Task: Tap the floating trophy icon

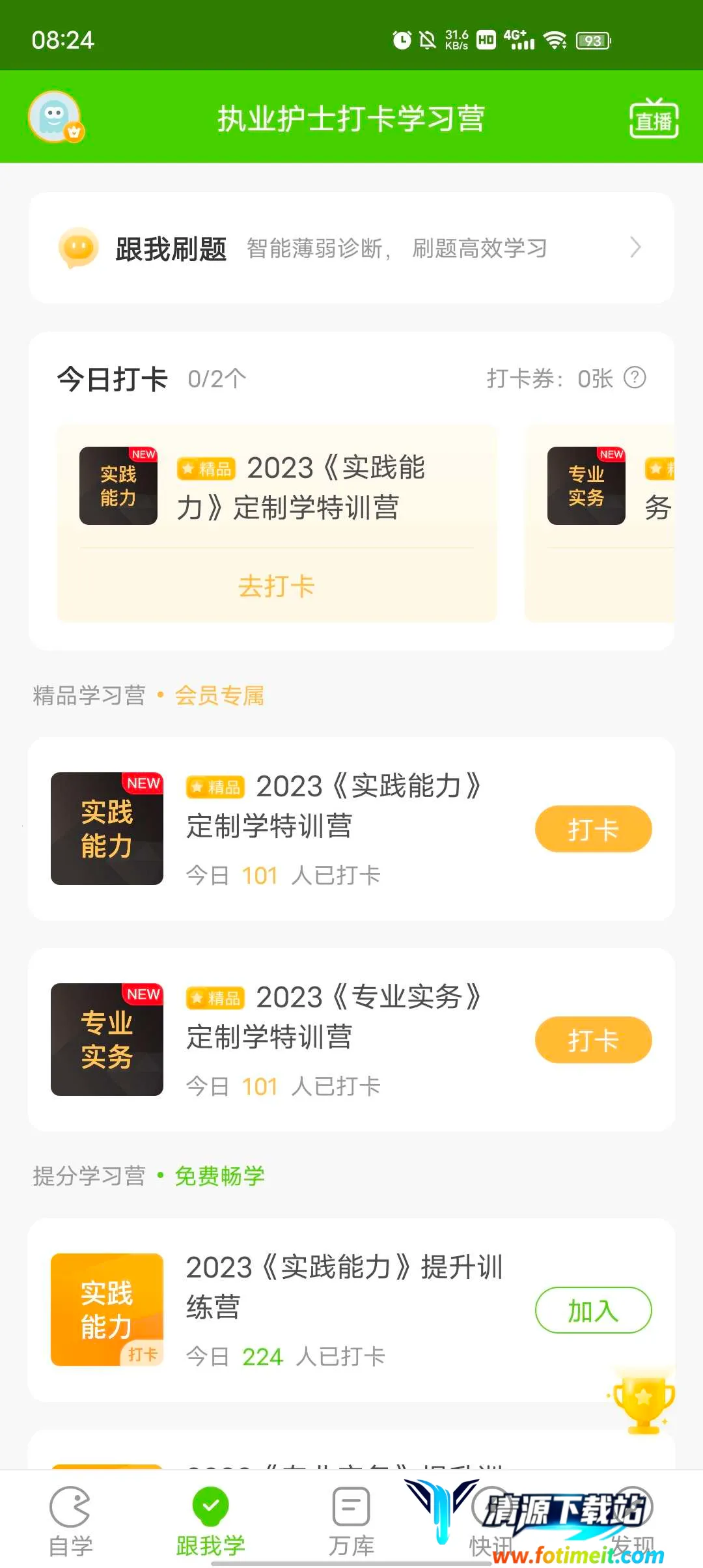Action: (x=643, y=1401)
